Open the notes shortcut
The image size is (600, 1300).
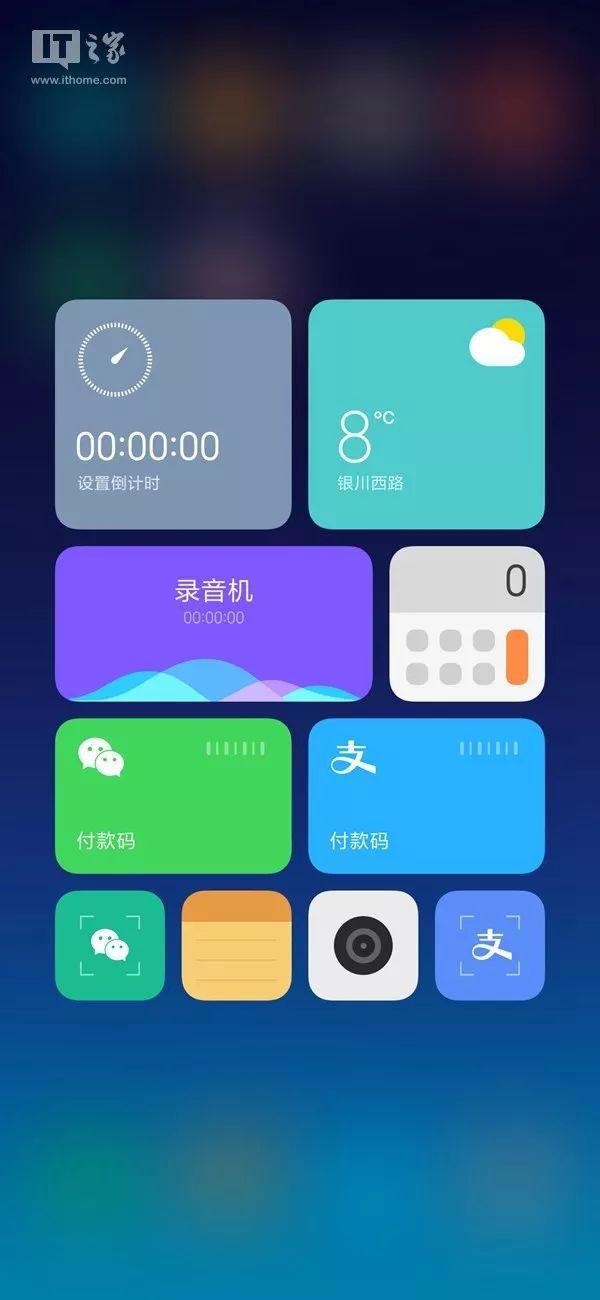(x=236, y=945)
